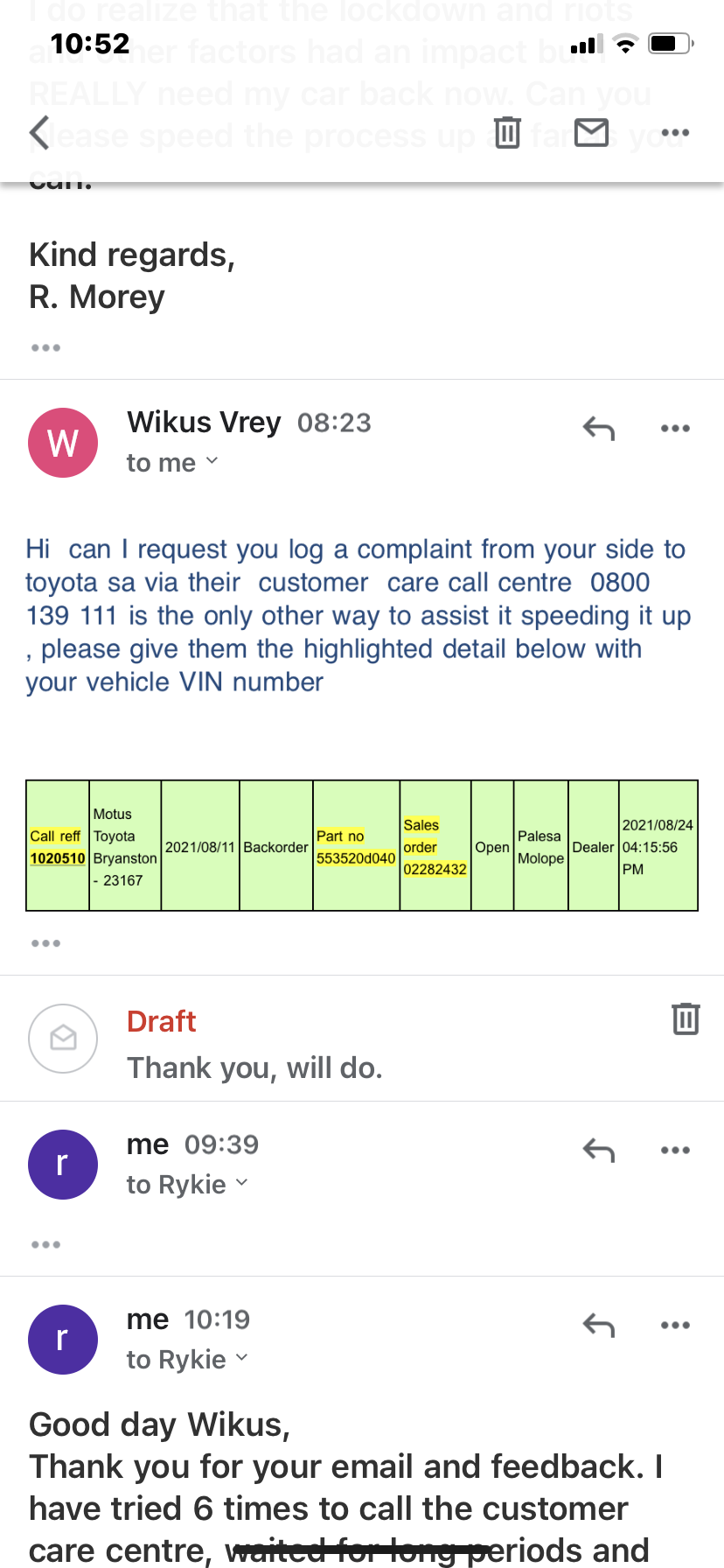Screen dimensions: 724x1568
Task: Select the purple 'r' avatar on 10:19 message
Action: [62, 1339]
